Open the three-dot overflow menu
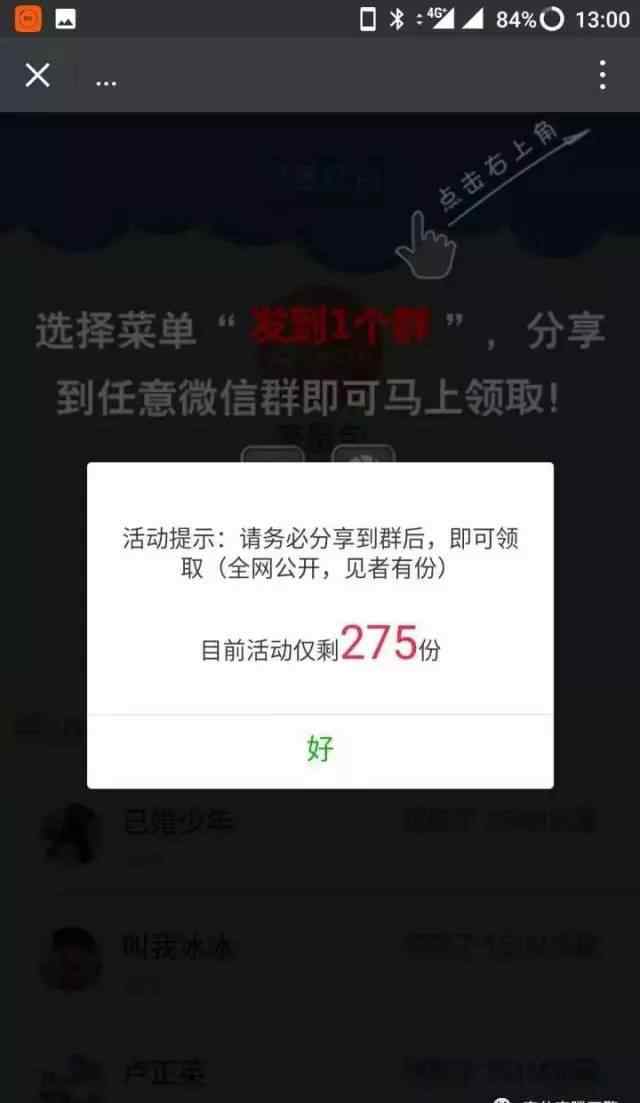Viewport: 640px width, 1103px height. pos(602,75)
